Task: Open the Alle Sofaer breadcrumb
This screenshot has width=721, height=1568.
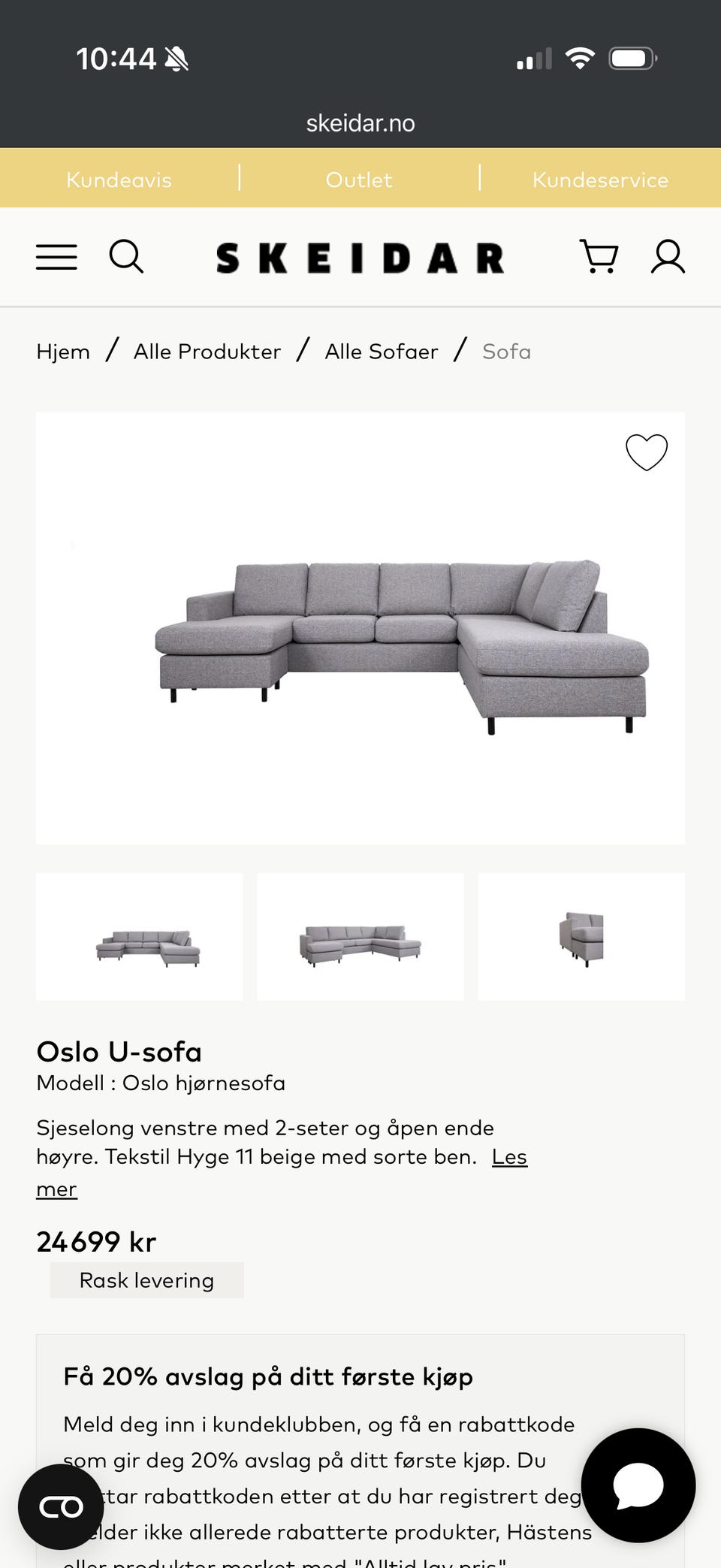Action: (382, 352)
